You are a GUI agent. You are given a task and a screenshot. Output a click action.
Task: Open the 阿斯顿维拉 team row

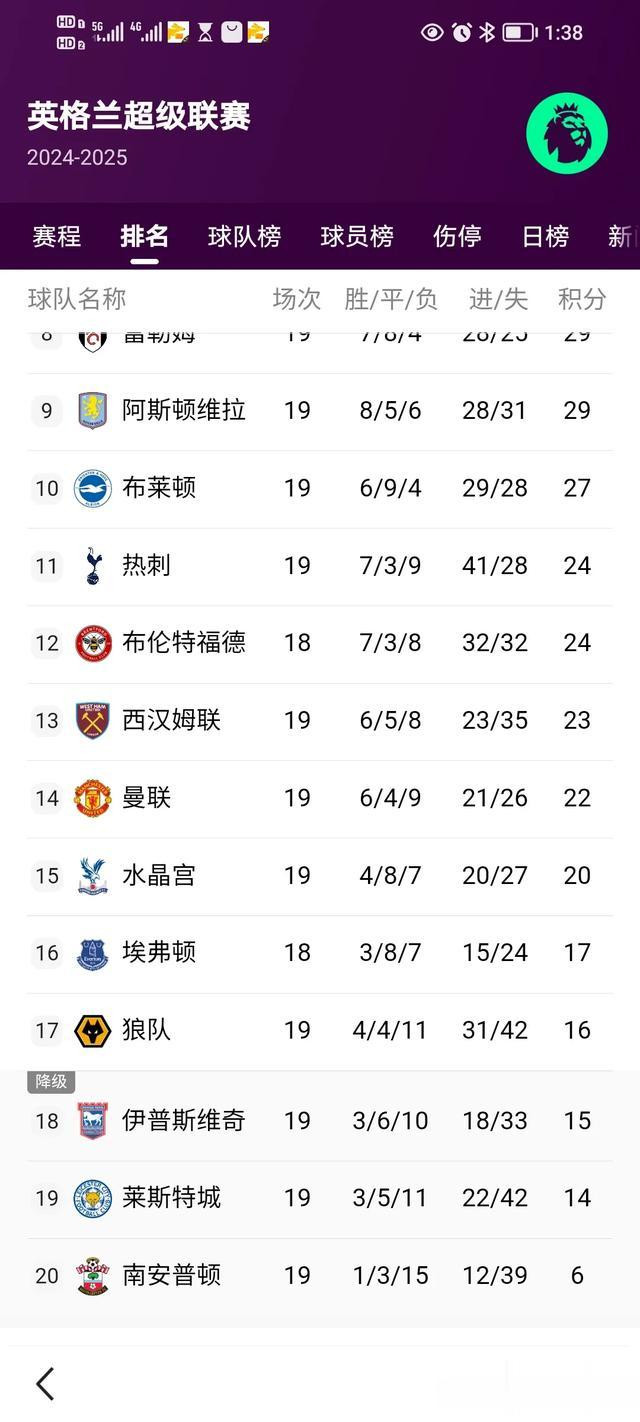320,411
